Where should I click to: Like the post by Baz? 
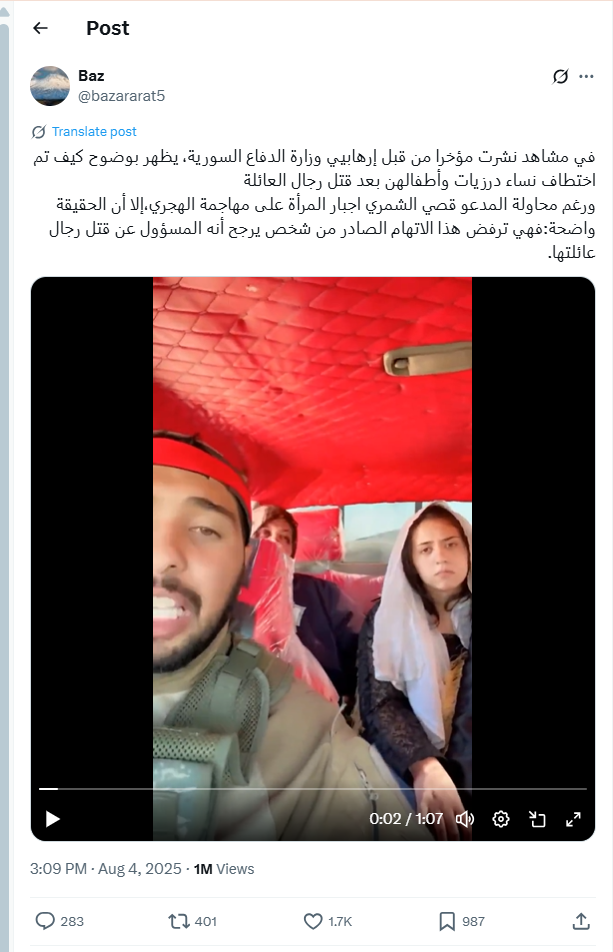point(313,921)
